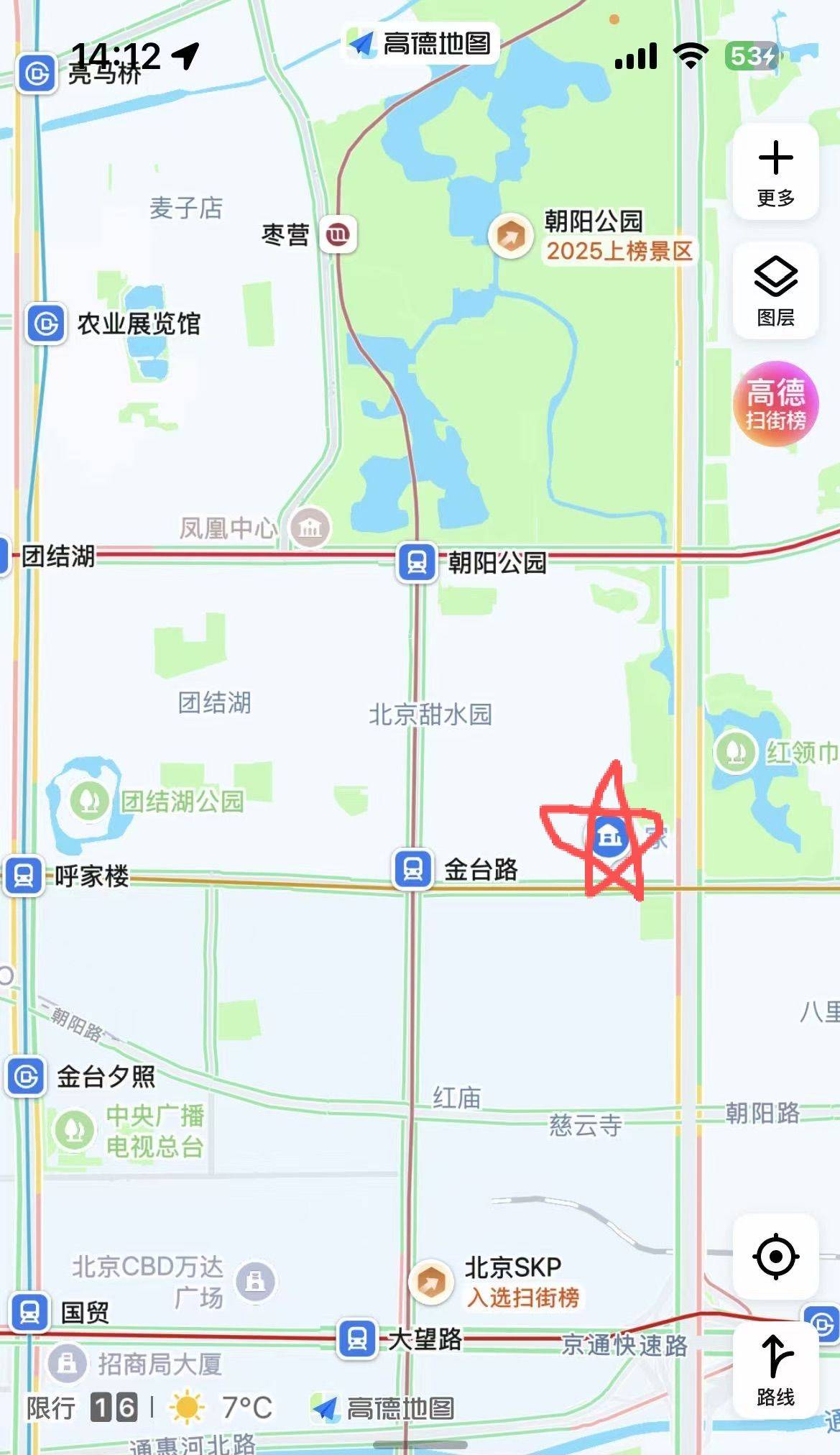Select the 北京CBD万达广场 marker
The width and height of the screenshot is (840, 1455).
255,1281
